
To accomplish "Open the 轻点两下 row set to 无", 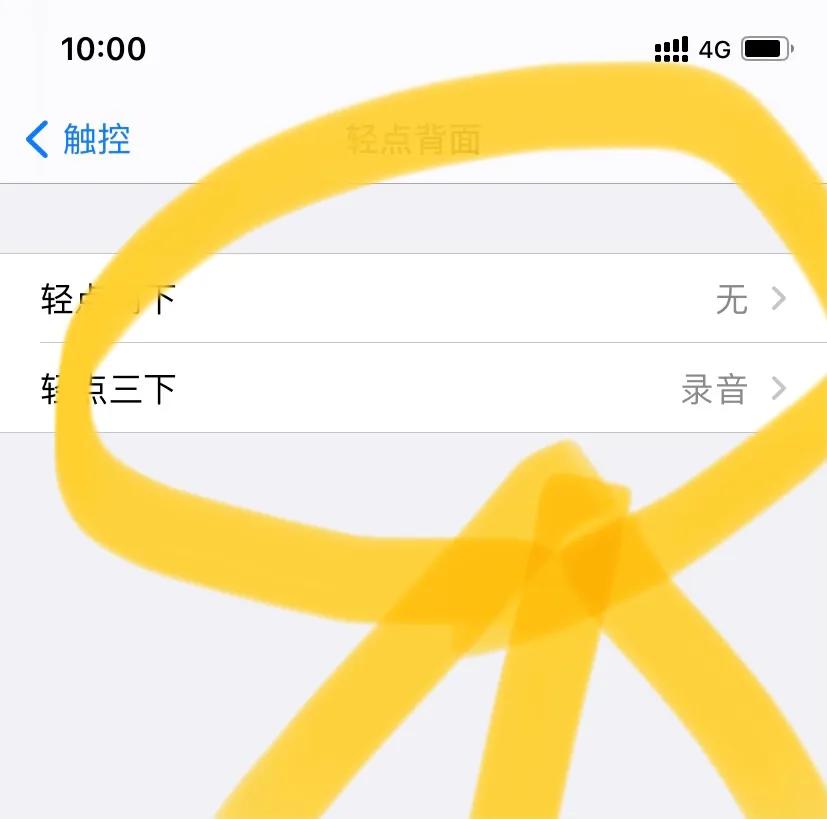I will tap(413, 298).
